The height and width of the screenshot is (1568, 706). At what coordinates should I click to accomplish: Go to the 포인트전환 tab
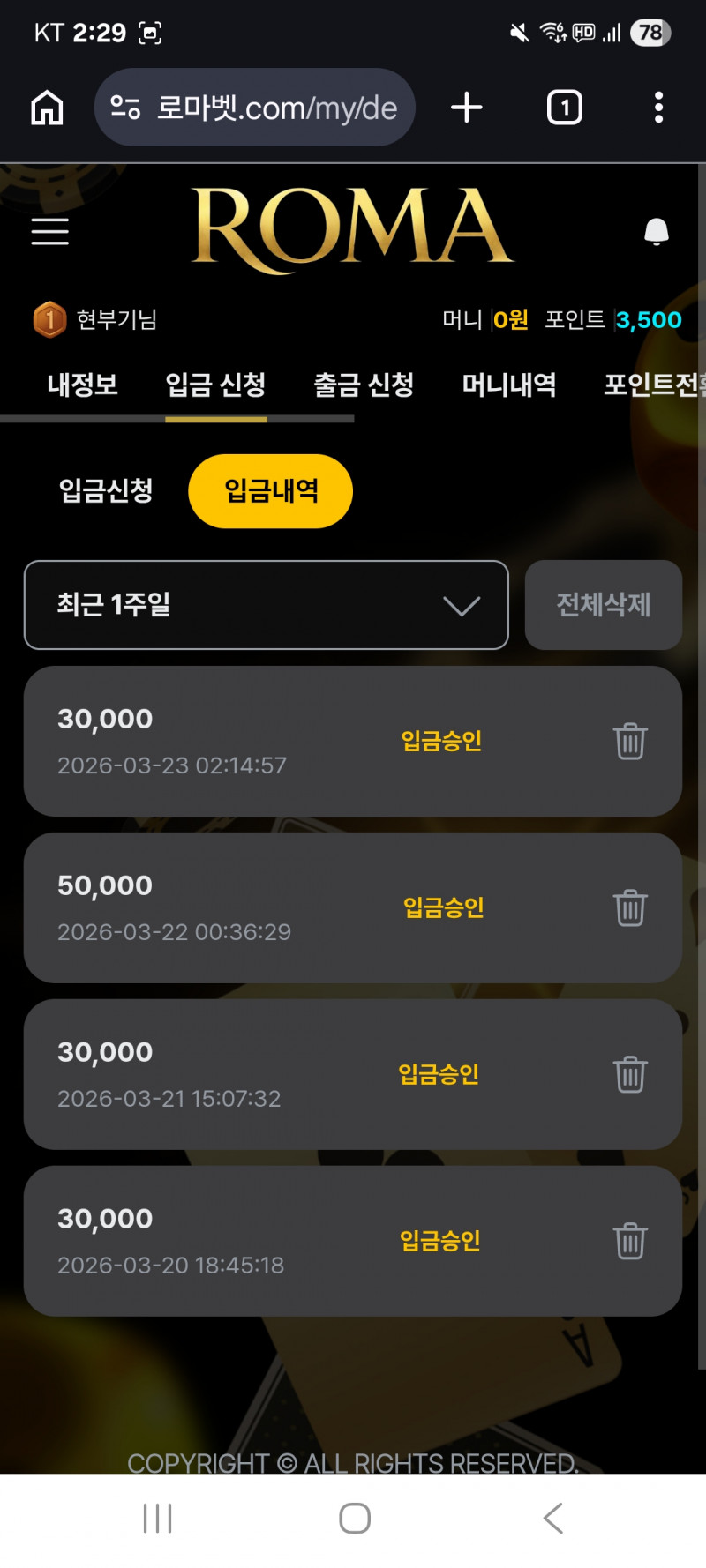pos(653,385)
